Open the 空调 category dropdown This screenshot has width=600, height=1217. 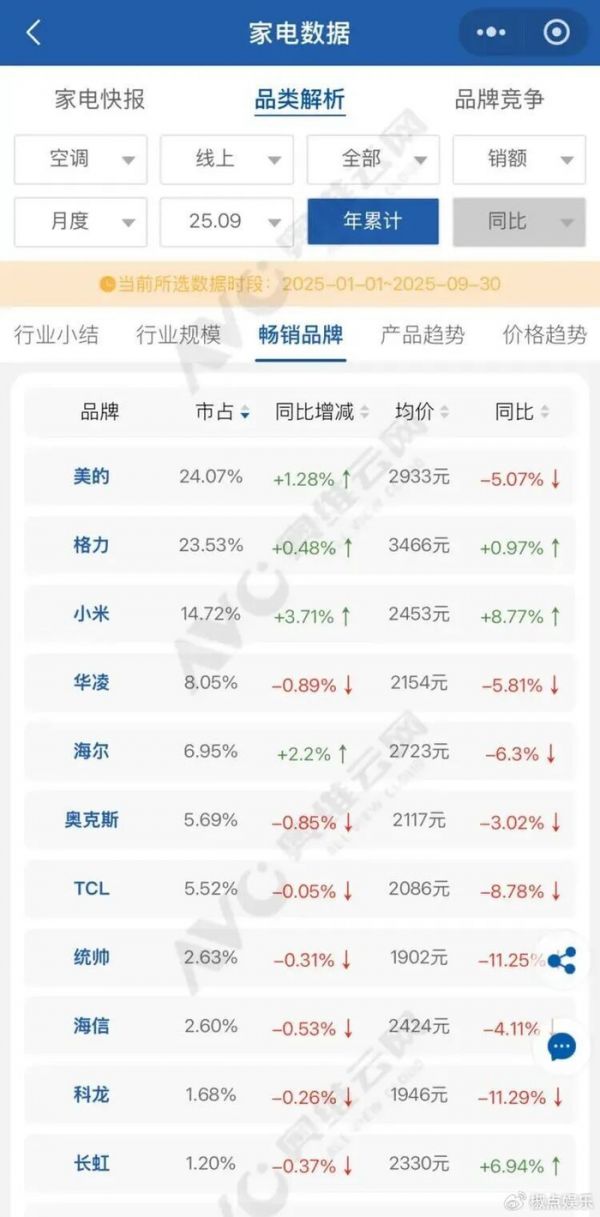click(x=80, y=160)
